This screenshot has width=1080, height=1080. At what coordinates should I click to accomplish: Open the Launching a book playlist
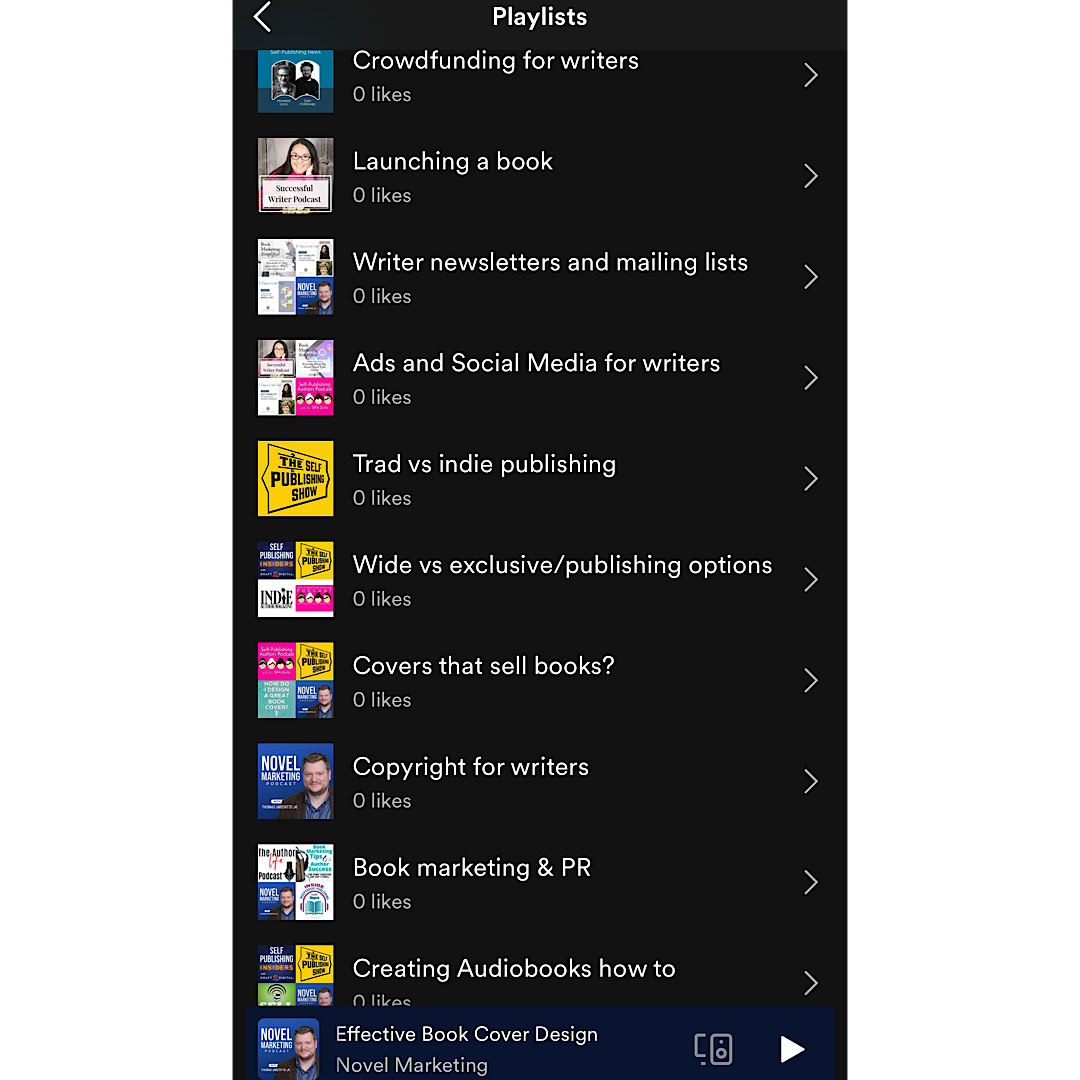click(538, 177)
